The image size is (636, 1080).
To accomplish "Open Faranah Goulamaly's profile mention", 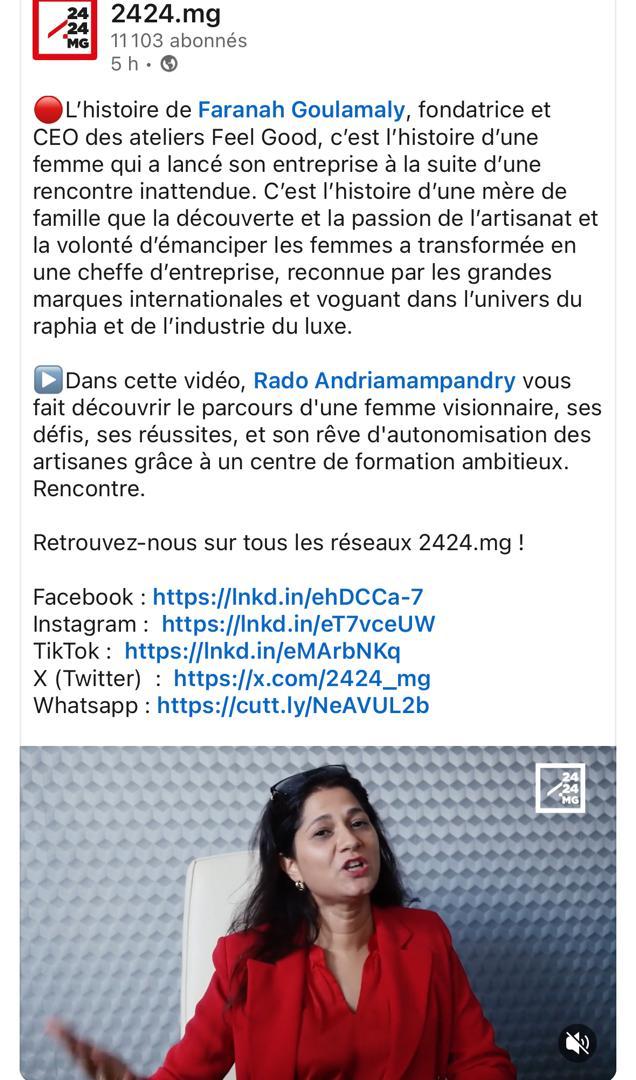I will 301,110.
